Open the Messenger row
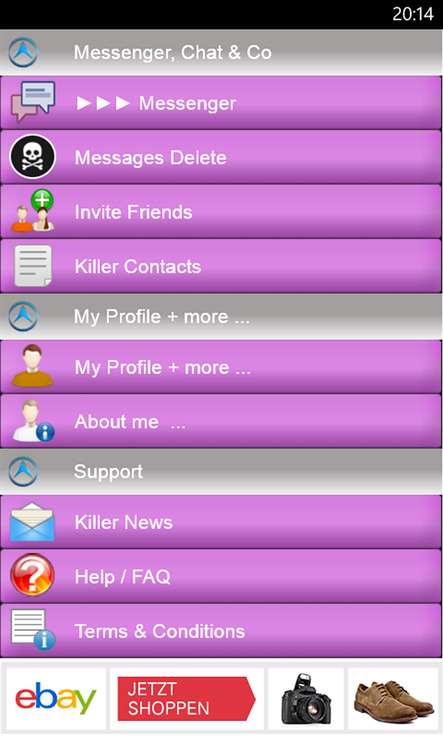The width and height of the screenshot is (443, 738). 221,103
